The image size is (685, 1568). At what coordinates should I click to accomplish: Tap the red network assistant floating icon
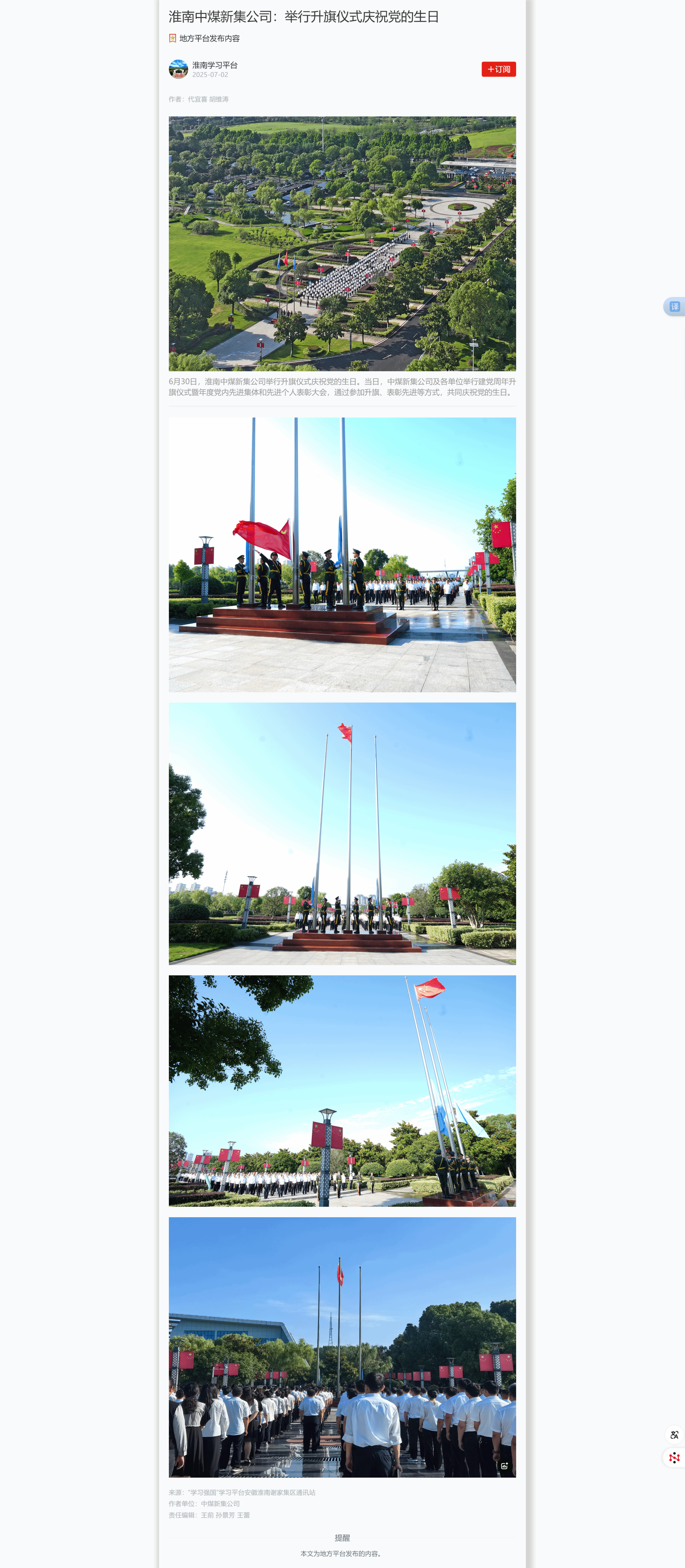pyautogui.click(x=673, y=1458)
